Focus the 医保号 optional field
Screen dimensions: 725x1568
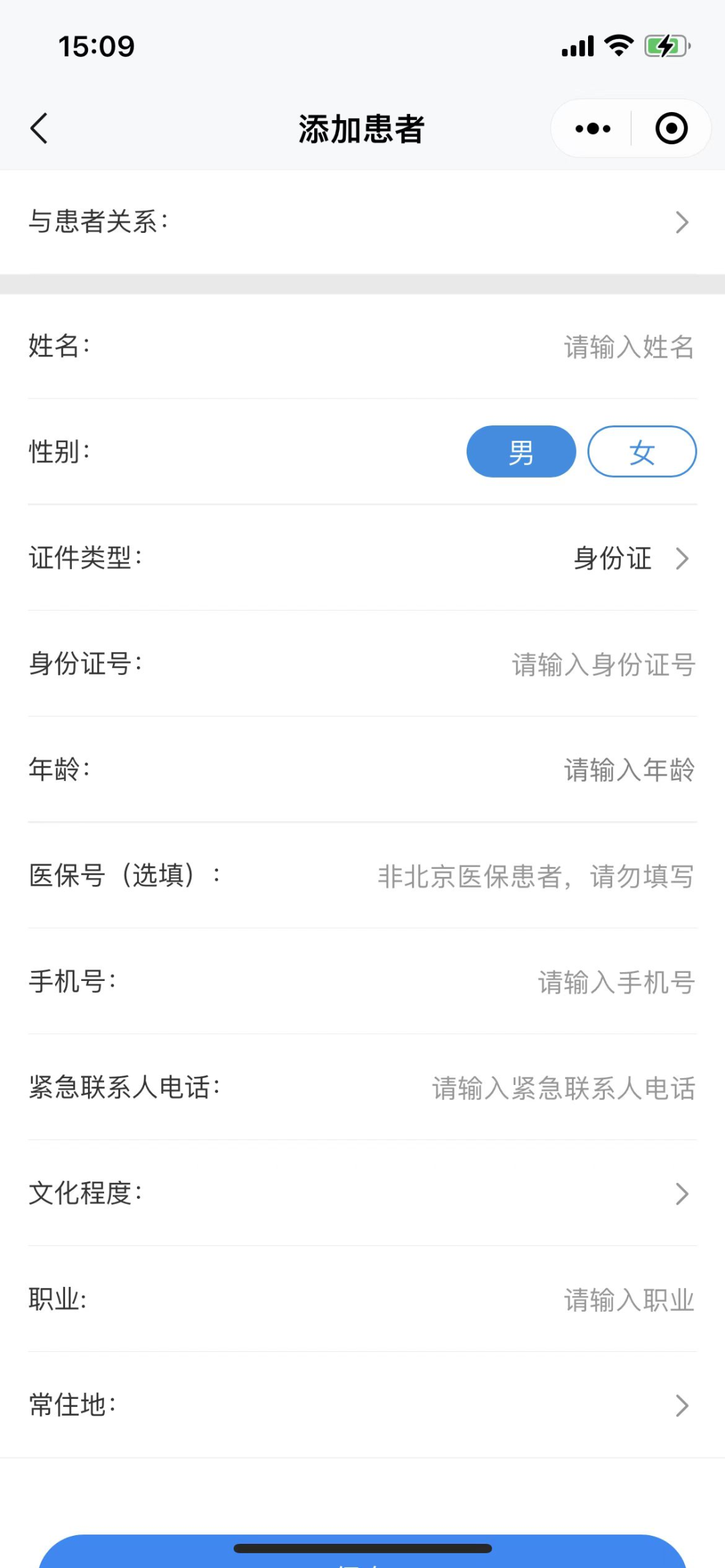535,876
